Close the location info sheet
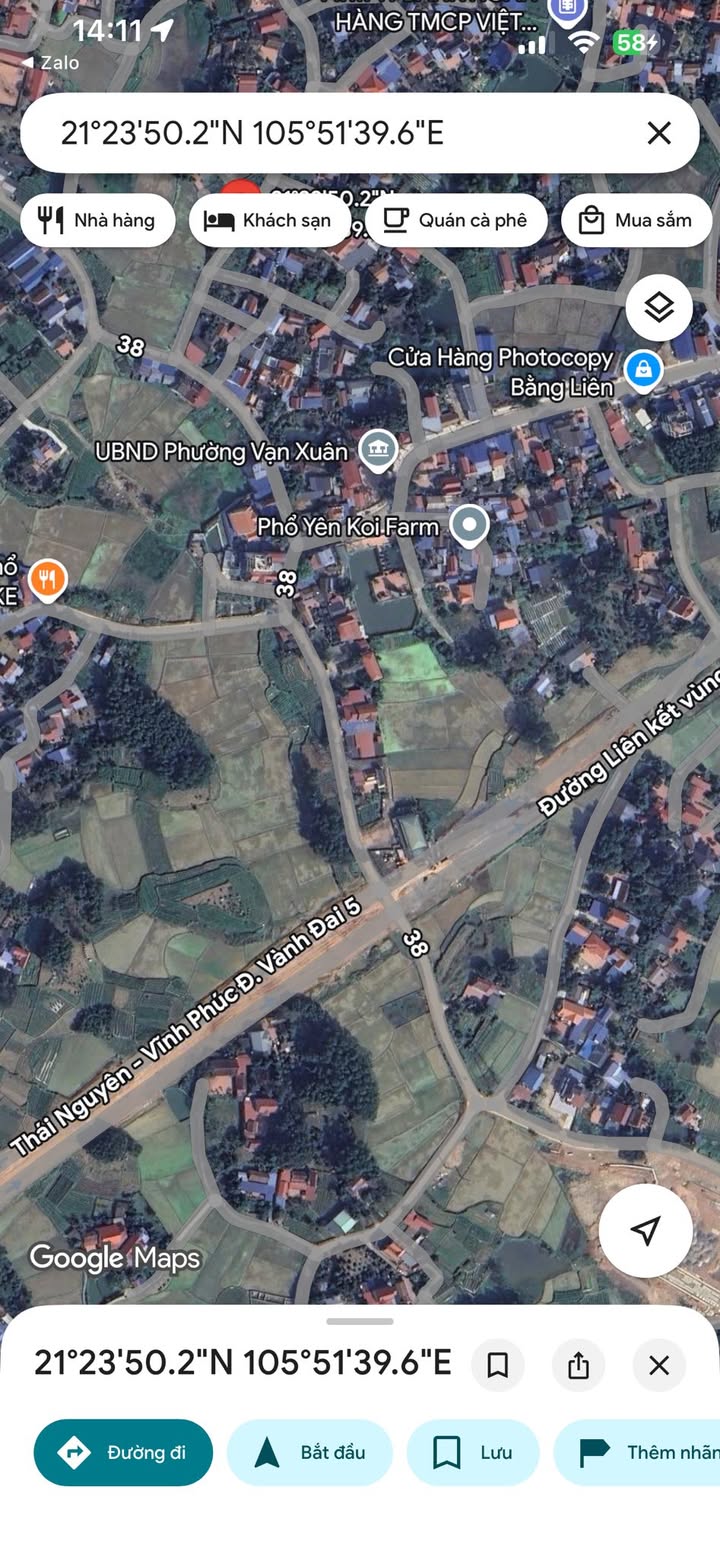 (659, 1365)
